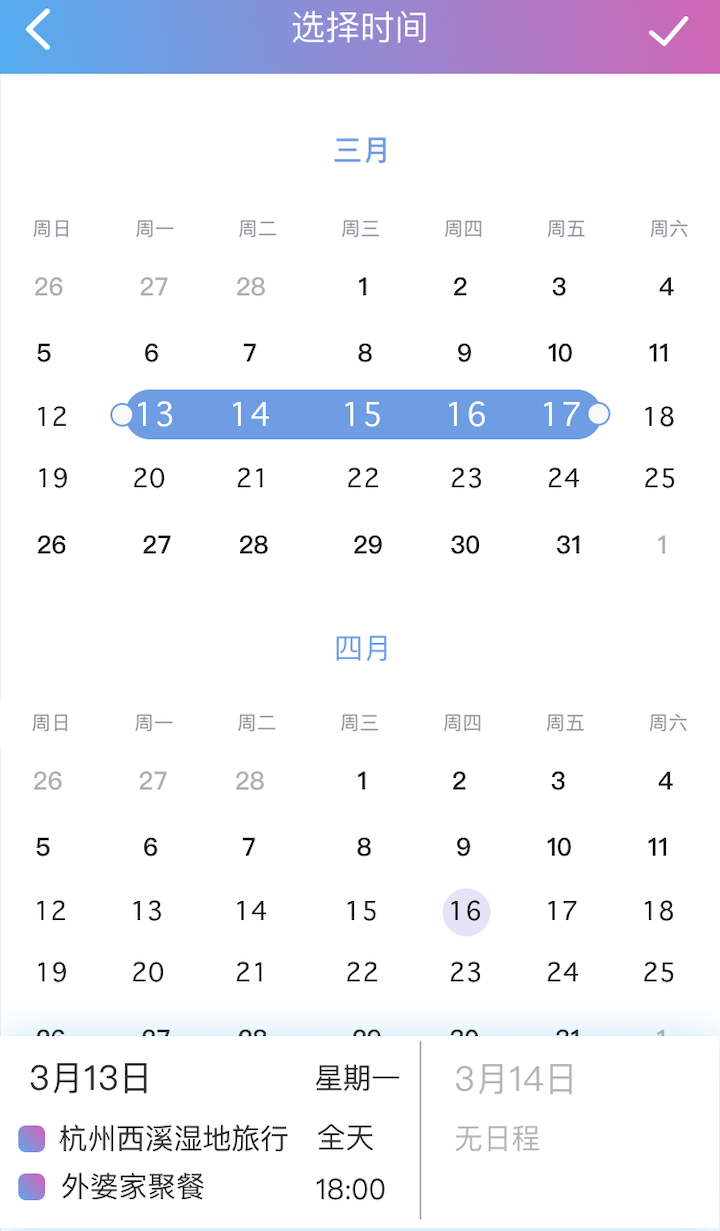Viewport: 720px width, 1231px height.
Task: Pick day 24 in the 四月 calendar
Action: click(563, 972)
